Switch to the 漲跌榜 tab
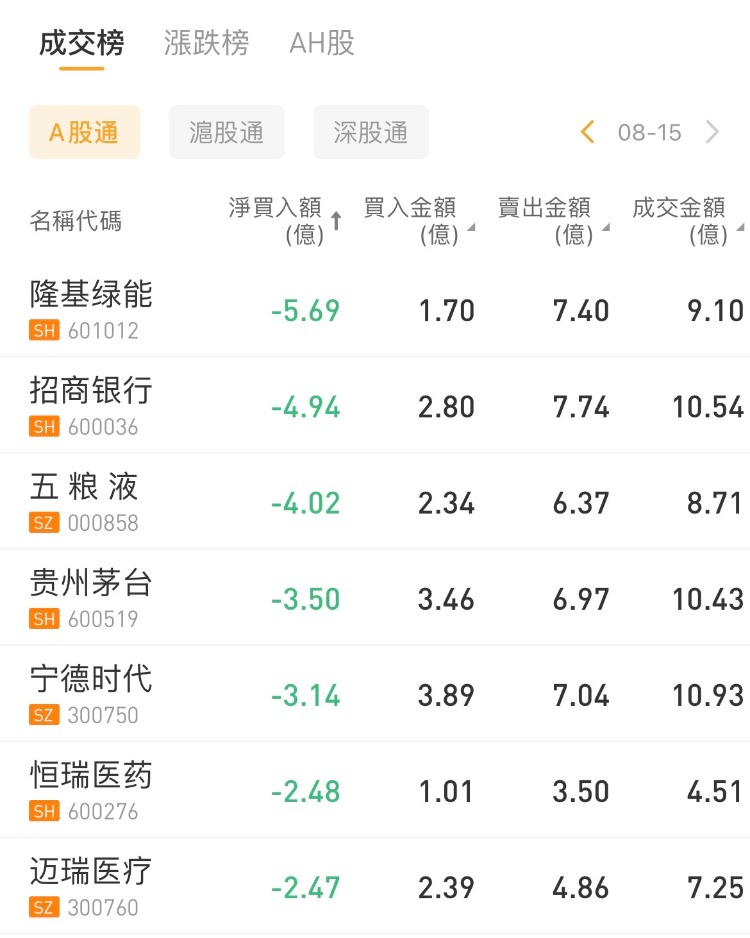 [206, 44]
